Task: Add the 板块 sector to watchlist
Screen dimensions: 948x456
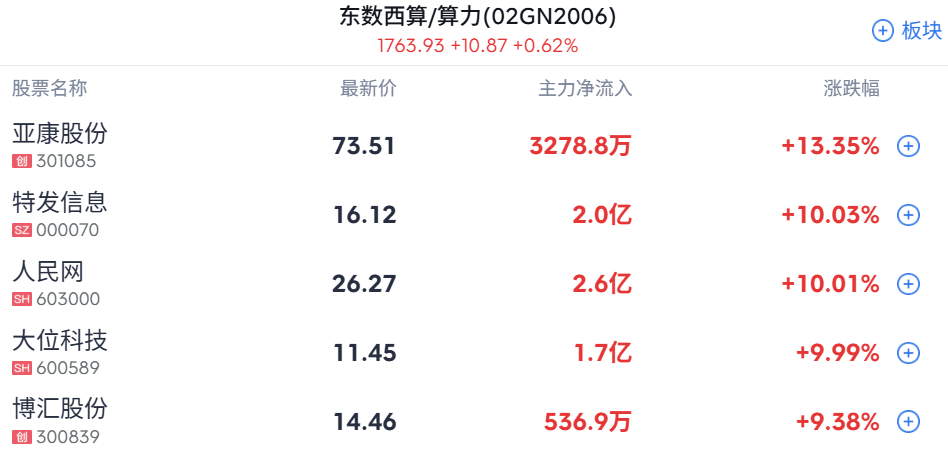Action: pos(907,31)
